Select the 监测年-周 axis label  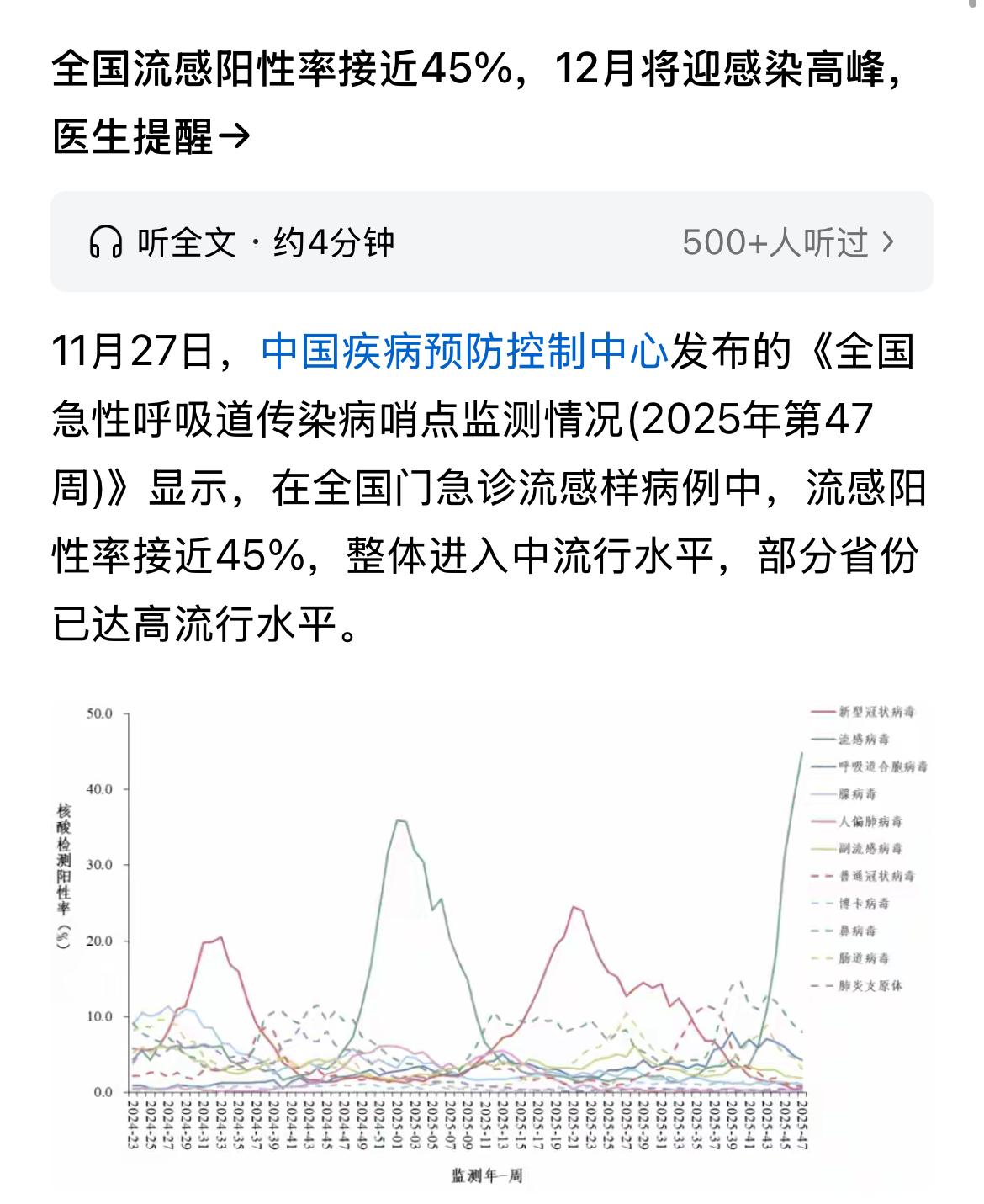pos(486,1174)
